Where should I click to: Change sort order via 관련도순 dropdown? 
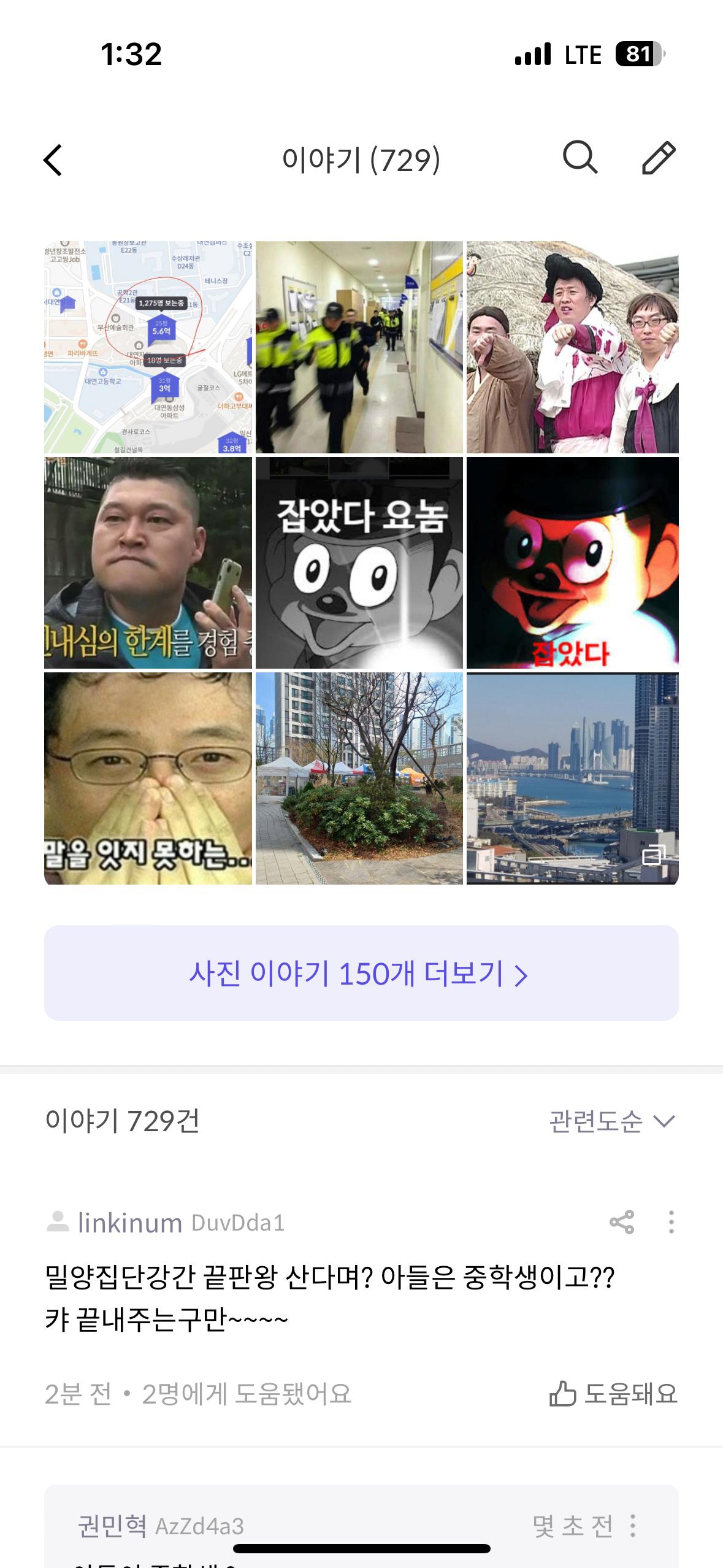click(x=611, y=1121)
